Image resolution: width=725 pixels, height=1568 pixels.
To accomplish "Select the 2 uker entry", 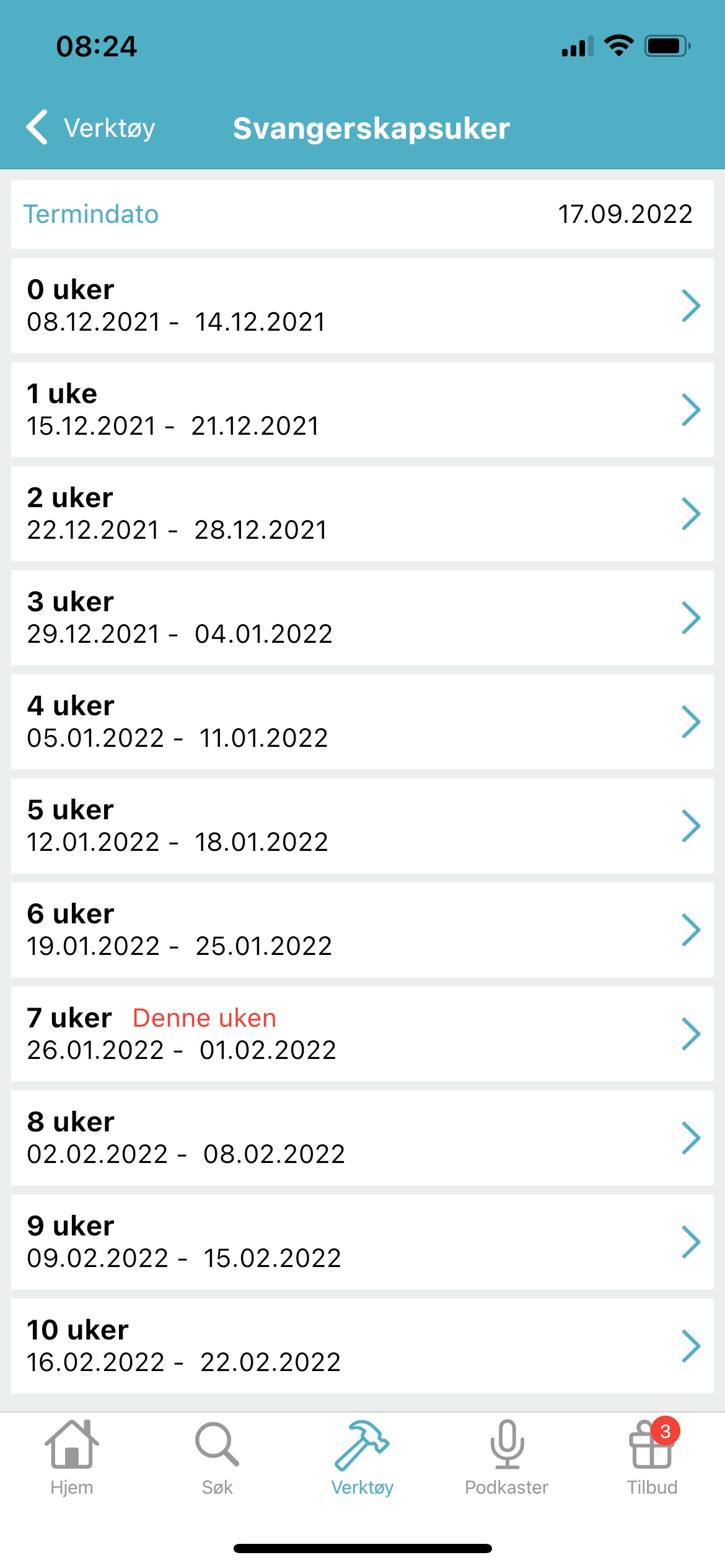I will [362, 514].
